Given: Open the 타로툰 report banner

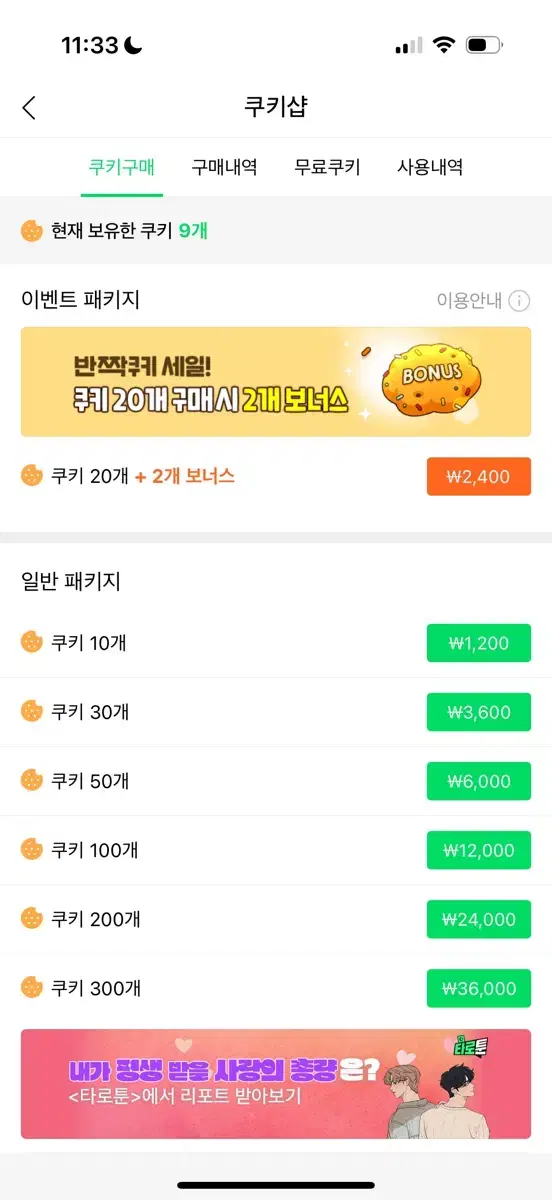Looking at the screenshot, I should click(x=276, y=1084).
